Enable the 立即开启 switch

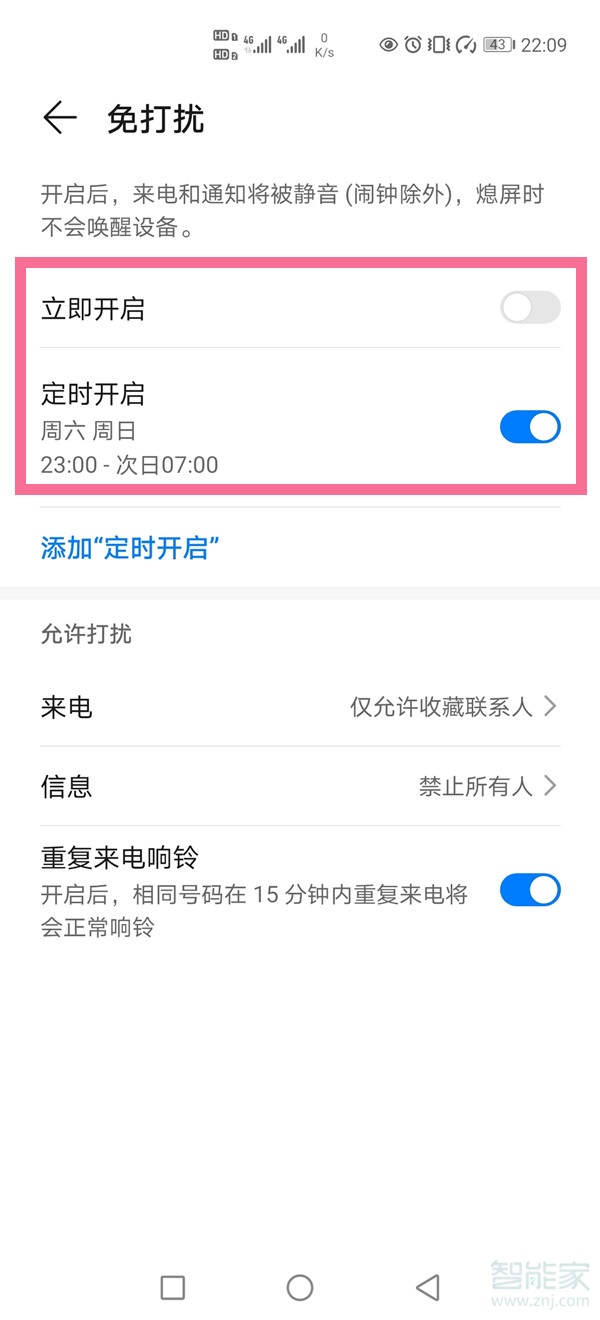tap(530, 308)
